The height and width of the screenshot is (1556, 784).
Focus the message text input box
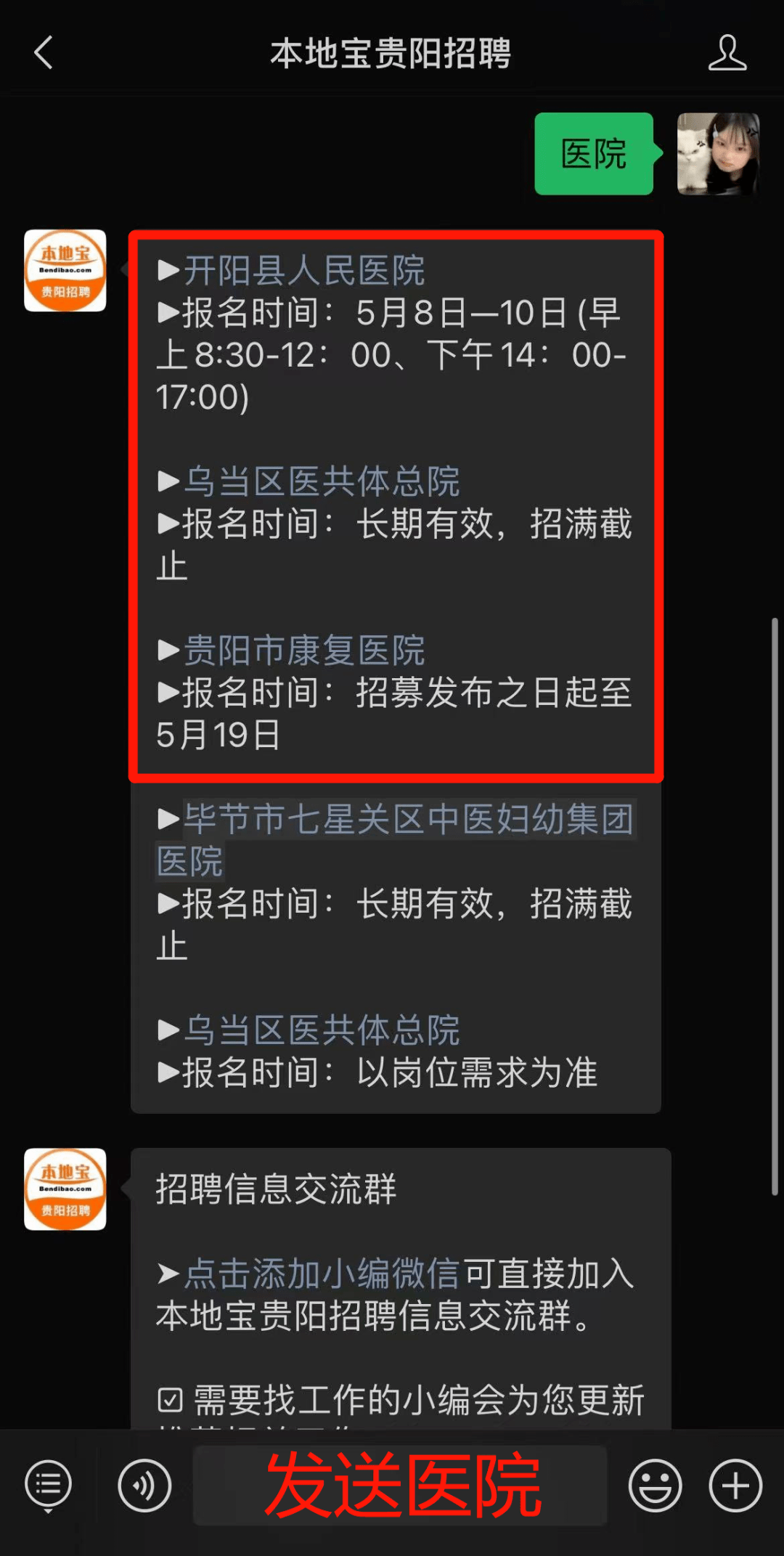(400, 1486)
